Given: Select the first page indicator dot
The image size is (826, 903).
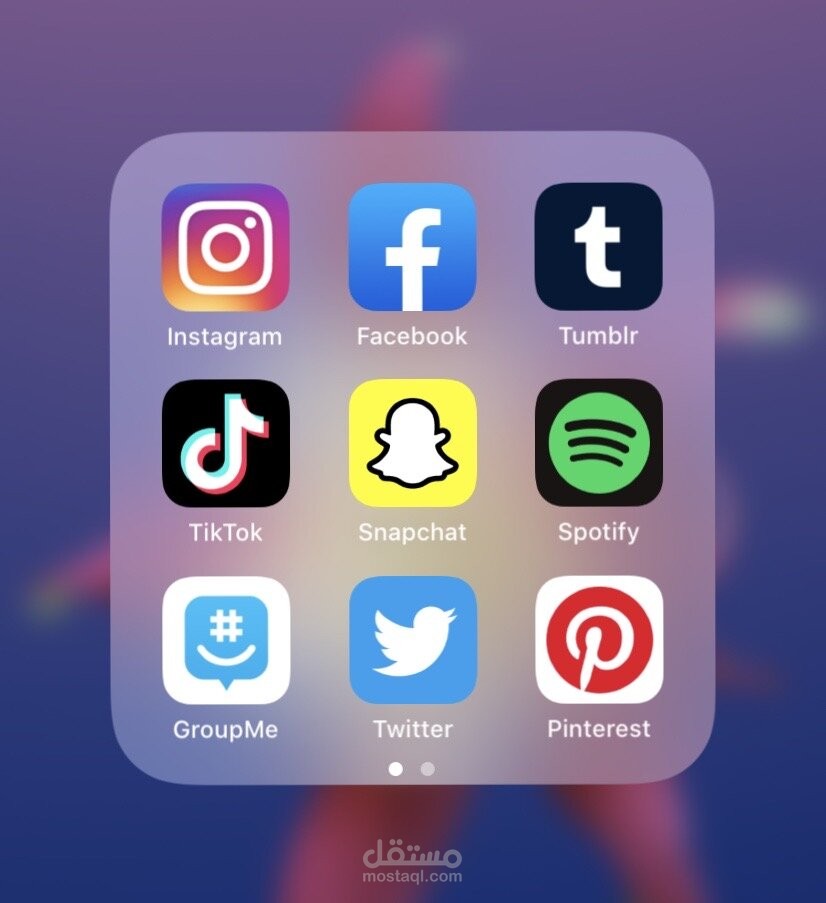Looking at the screenshot, I should pos(396,769).
